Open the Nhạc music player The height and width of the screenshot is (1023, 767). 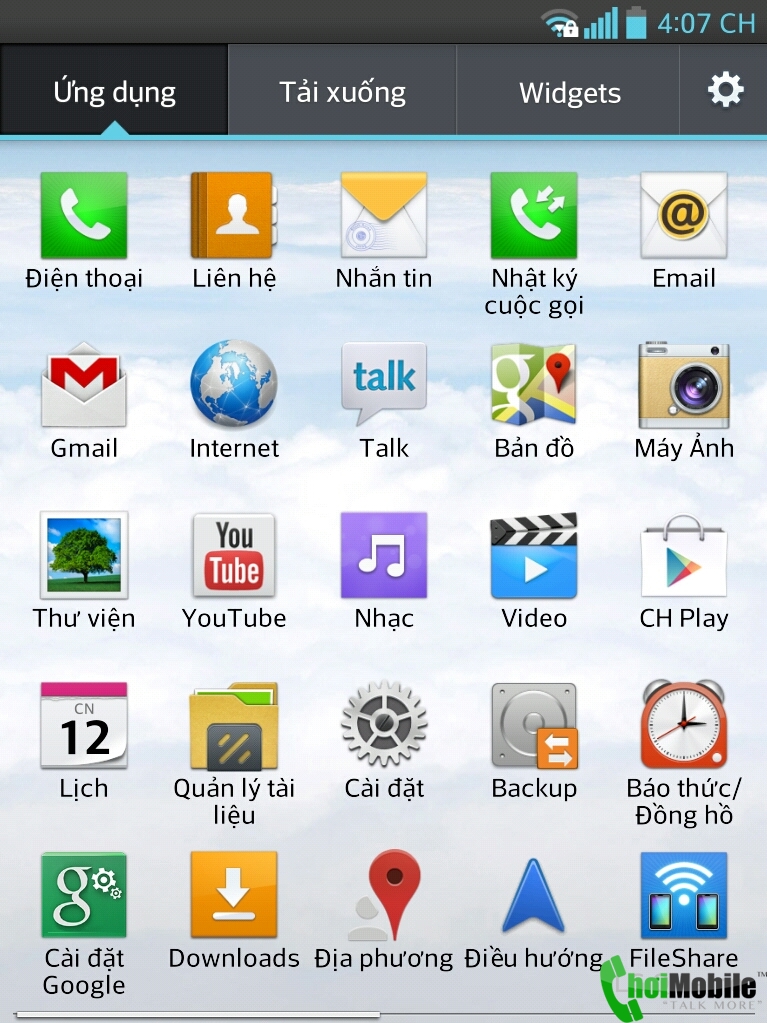tap(384, 556)
